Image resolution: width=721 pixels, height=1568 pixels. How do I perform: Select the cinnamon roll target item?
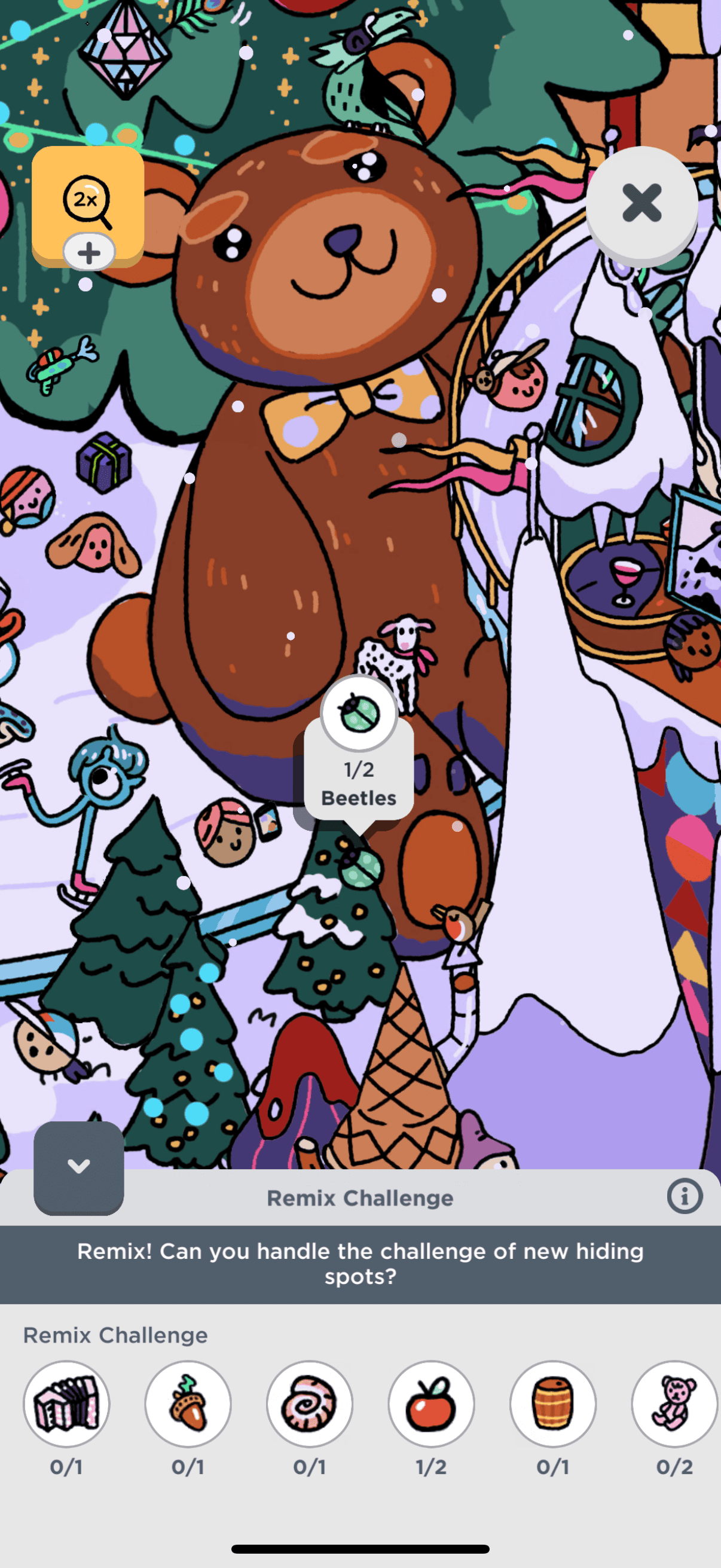click(x=310, y=1404)
